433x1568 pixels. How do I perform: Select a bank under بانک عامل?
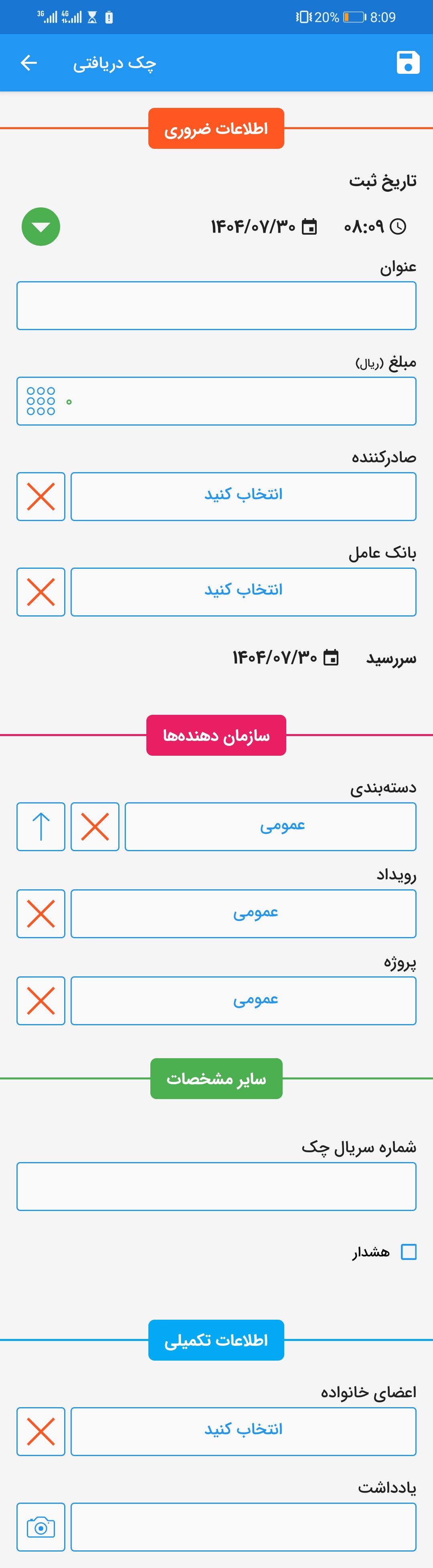pos(243,592)
